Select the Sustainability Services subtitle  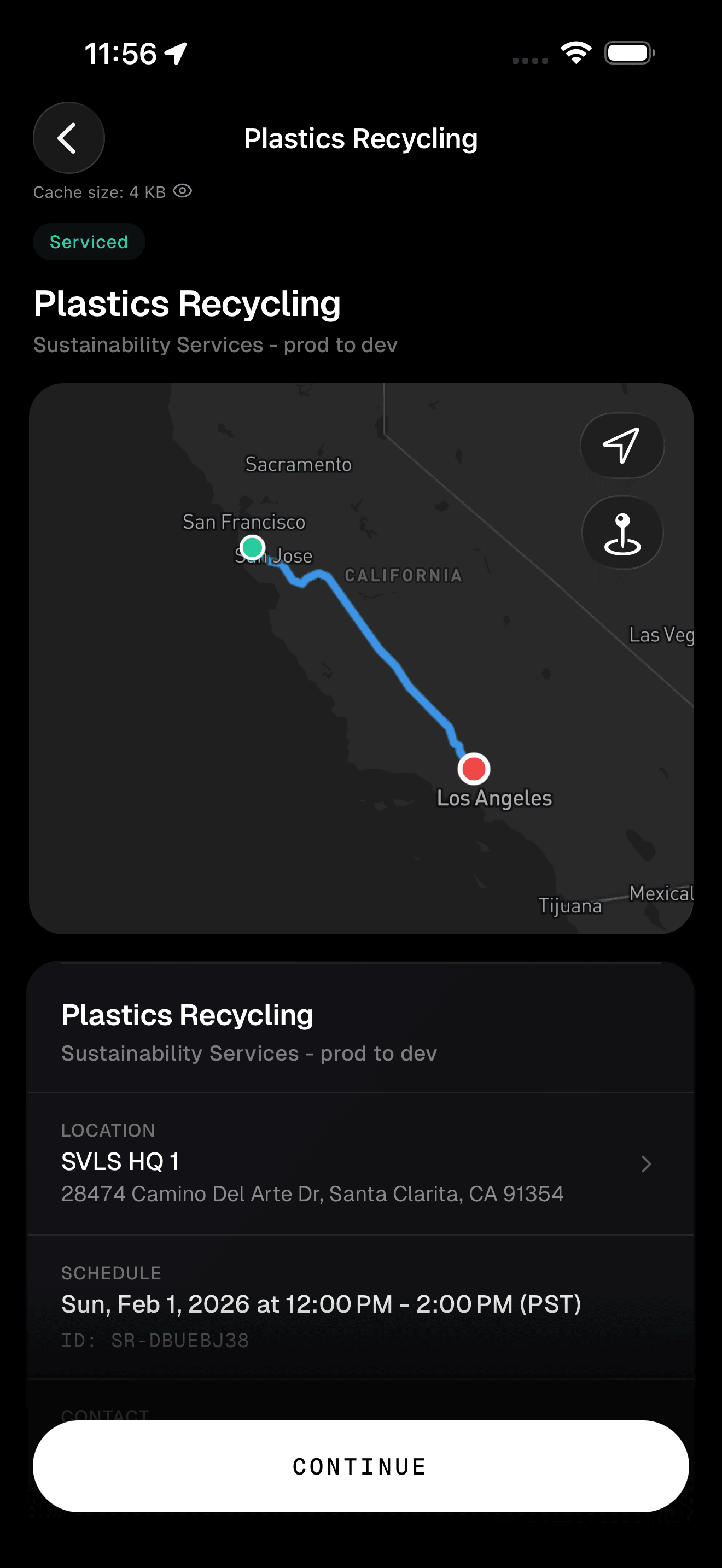[x=215, y=344]
